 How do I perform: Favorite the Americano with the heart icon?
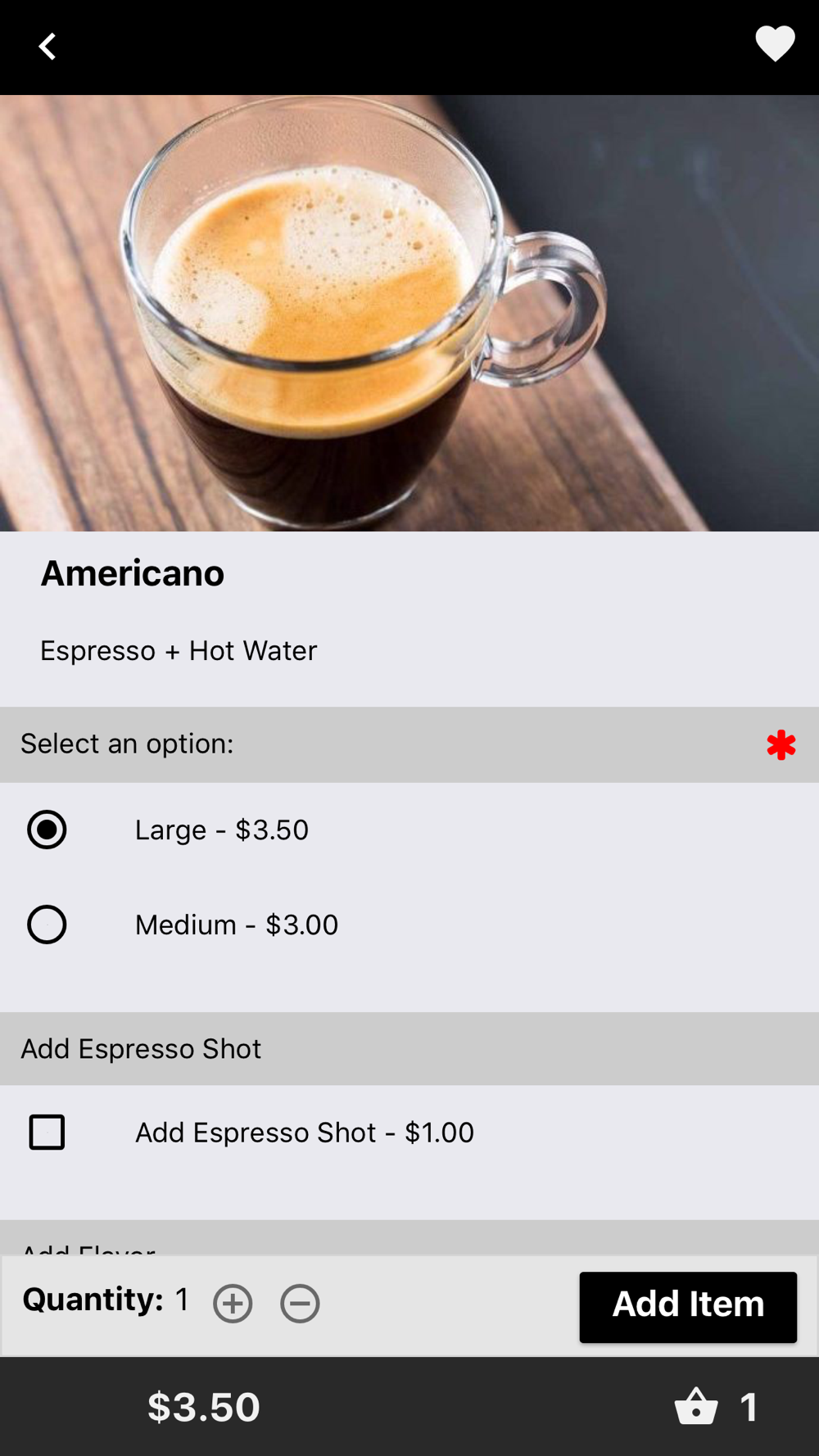[774, 44]
